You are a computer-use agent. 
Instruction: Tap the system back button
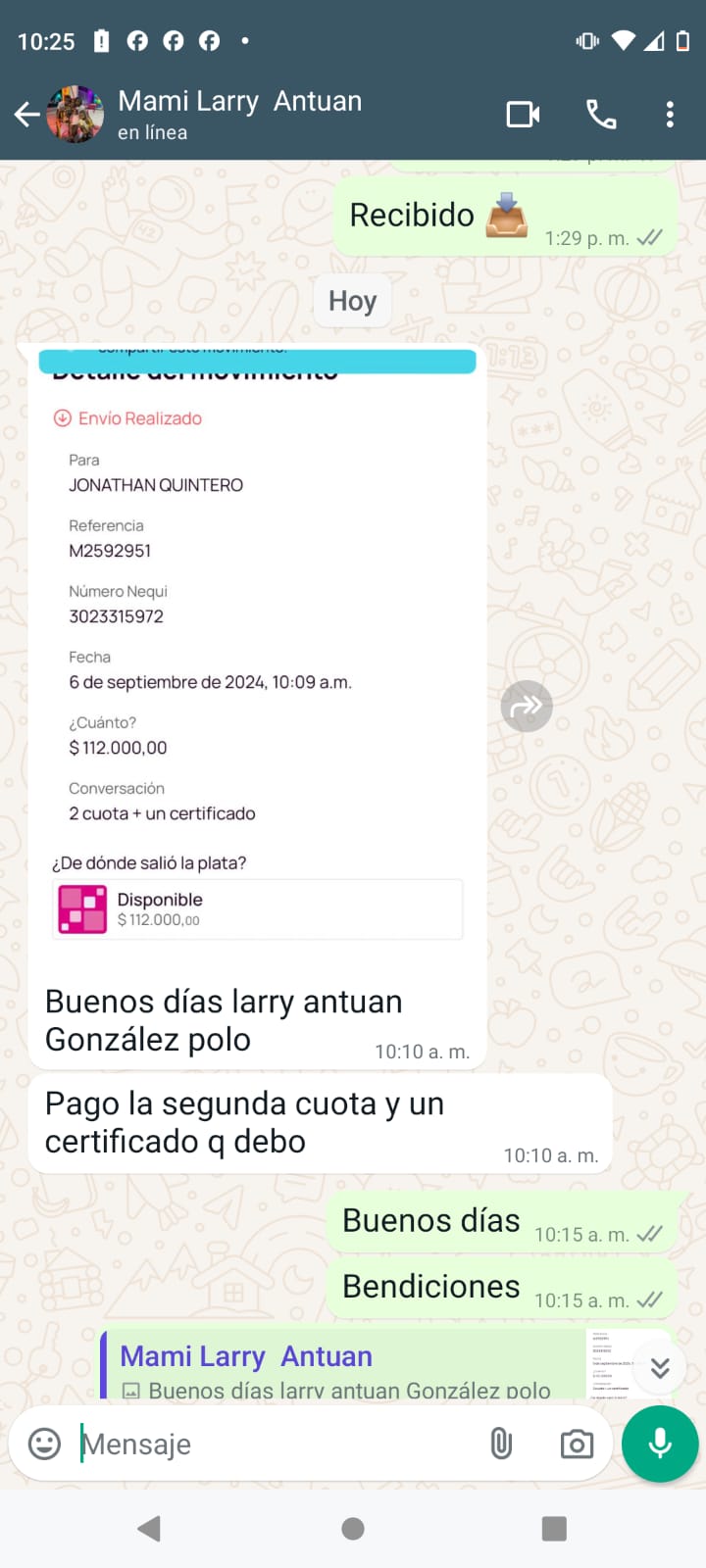[149, 1529]
